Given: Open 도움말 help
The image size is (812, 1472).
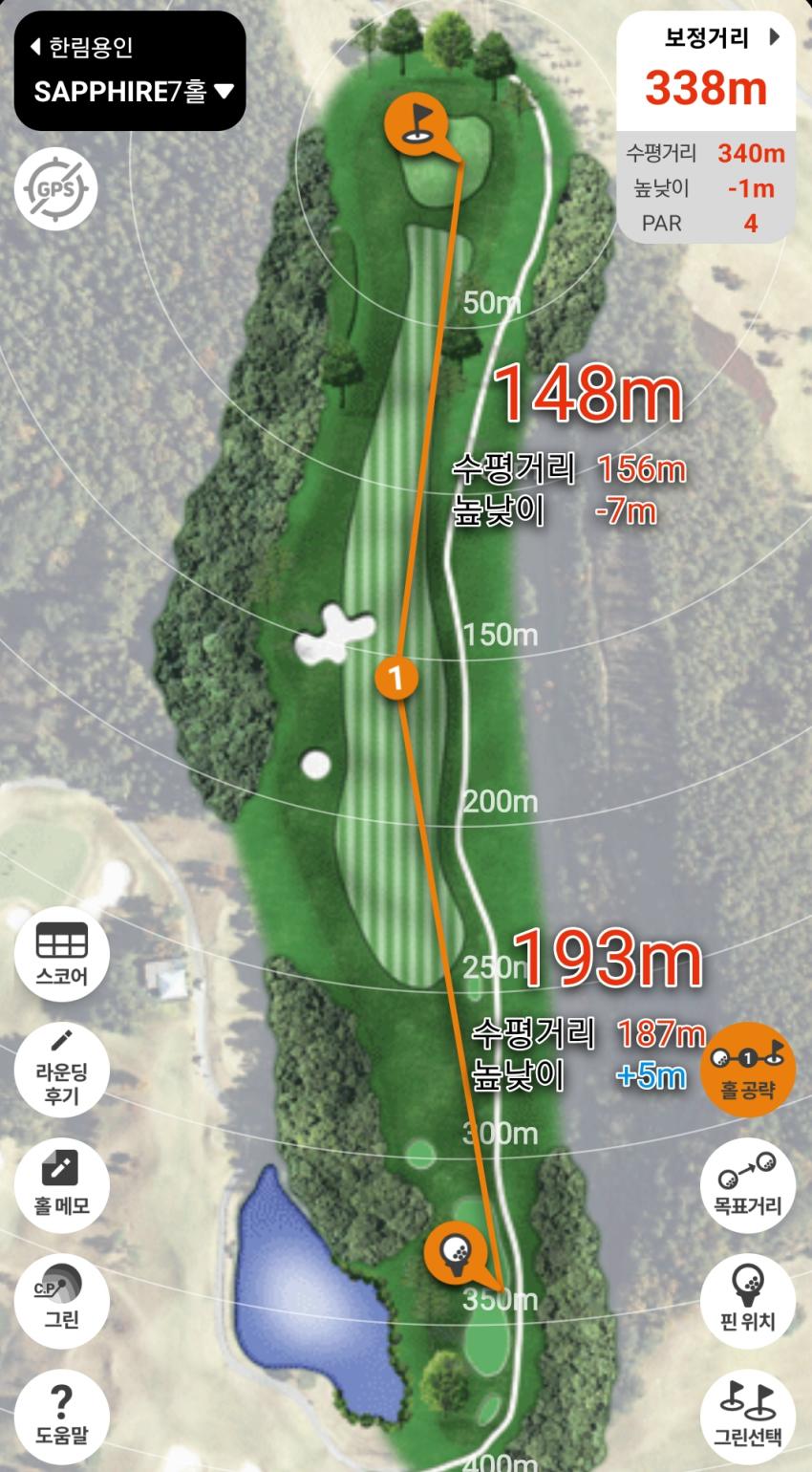Looking at the screenshot, I should point(62,1415).
